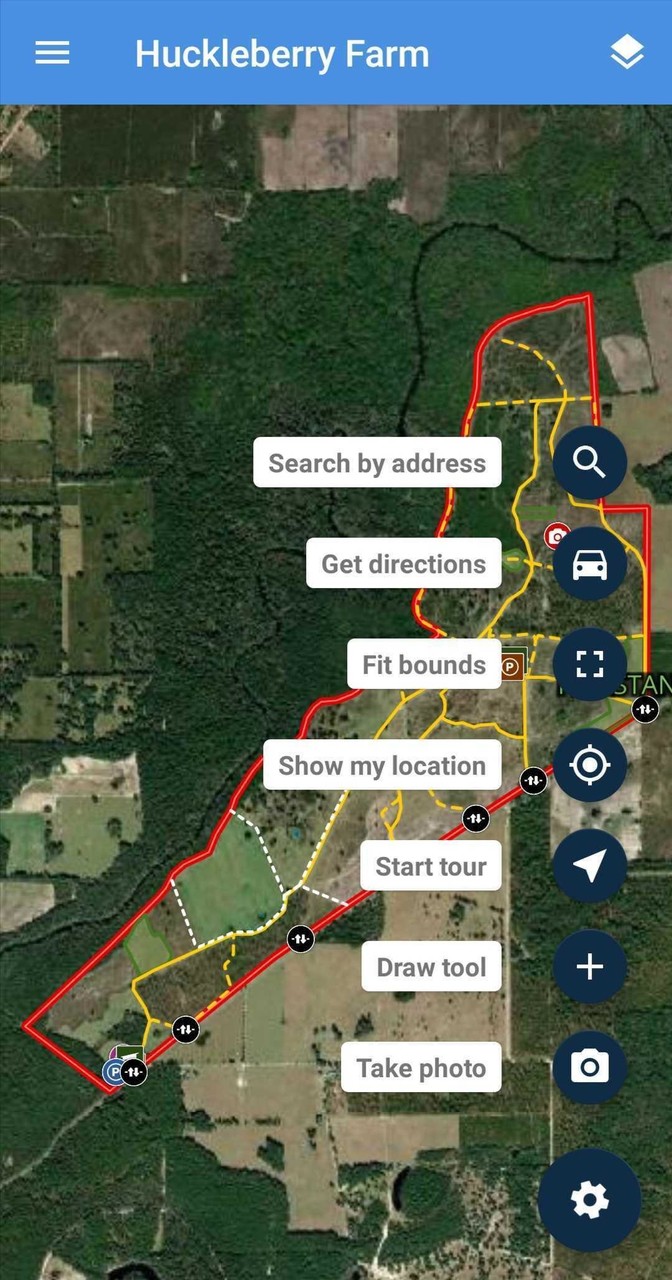The width and height of the screenshot is (672, 1280).
Task: Show my location on the map
Action: [590, 766]
